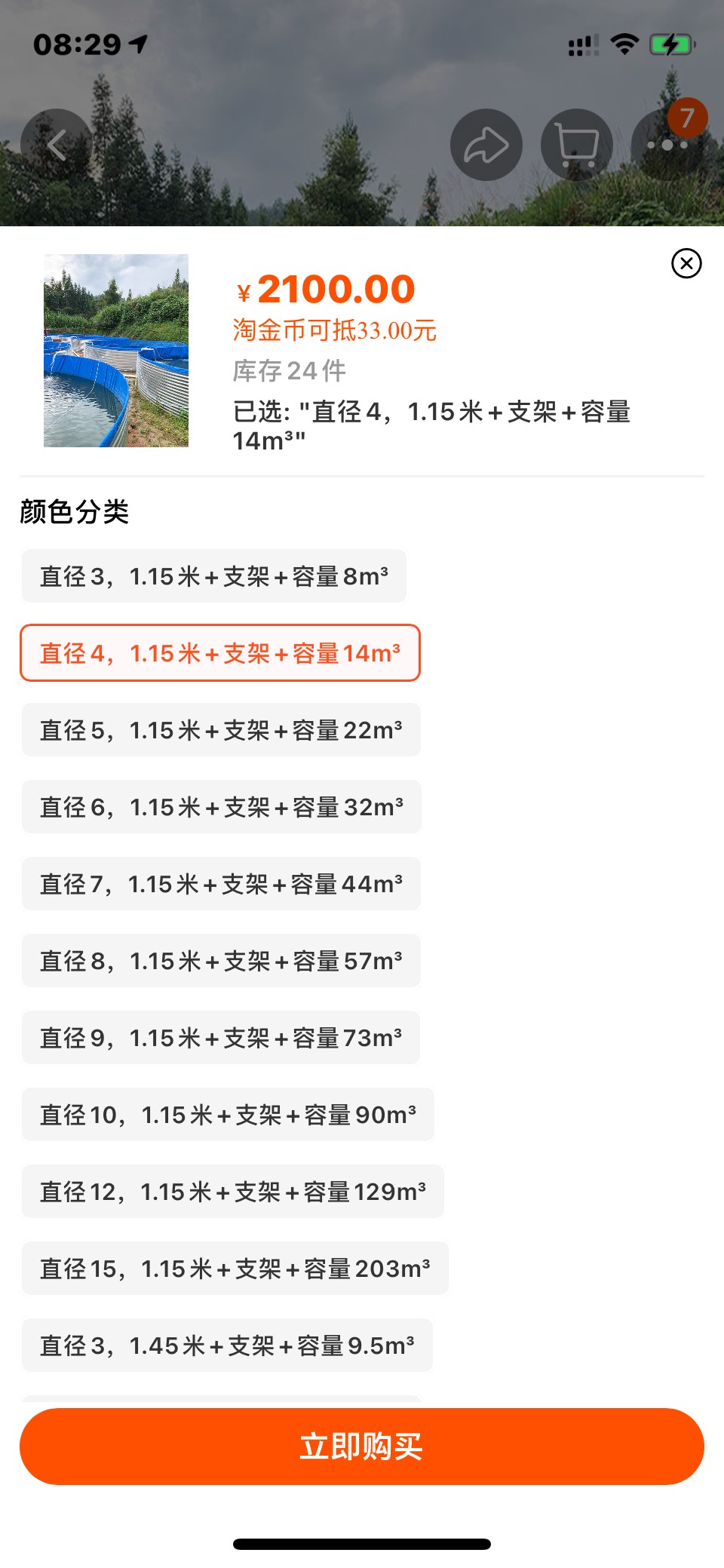Select 直径15 容量203m³ option
724x1568 pixels.
235,1269
